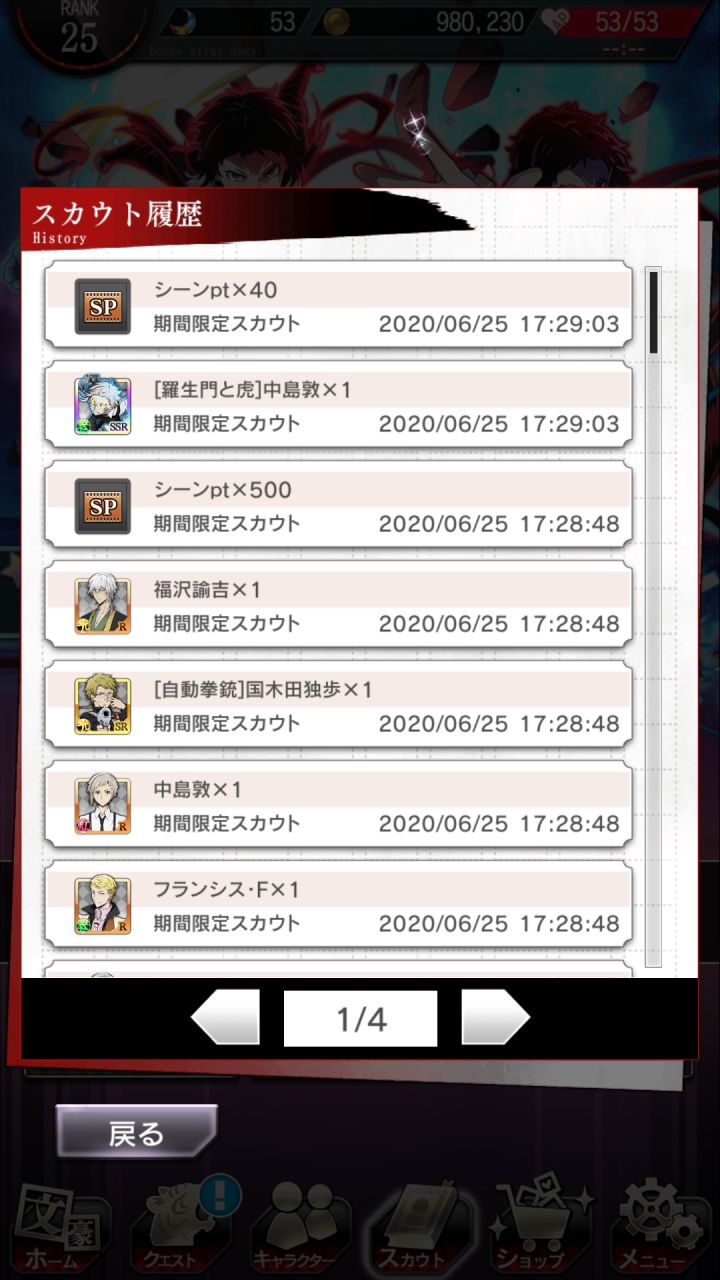The image size is (720, 1280).
Task: Select the gold coin currency icon
Action: (x=335, y=21)
